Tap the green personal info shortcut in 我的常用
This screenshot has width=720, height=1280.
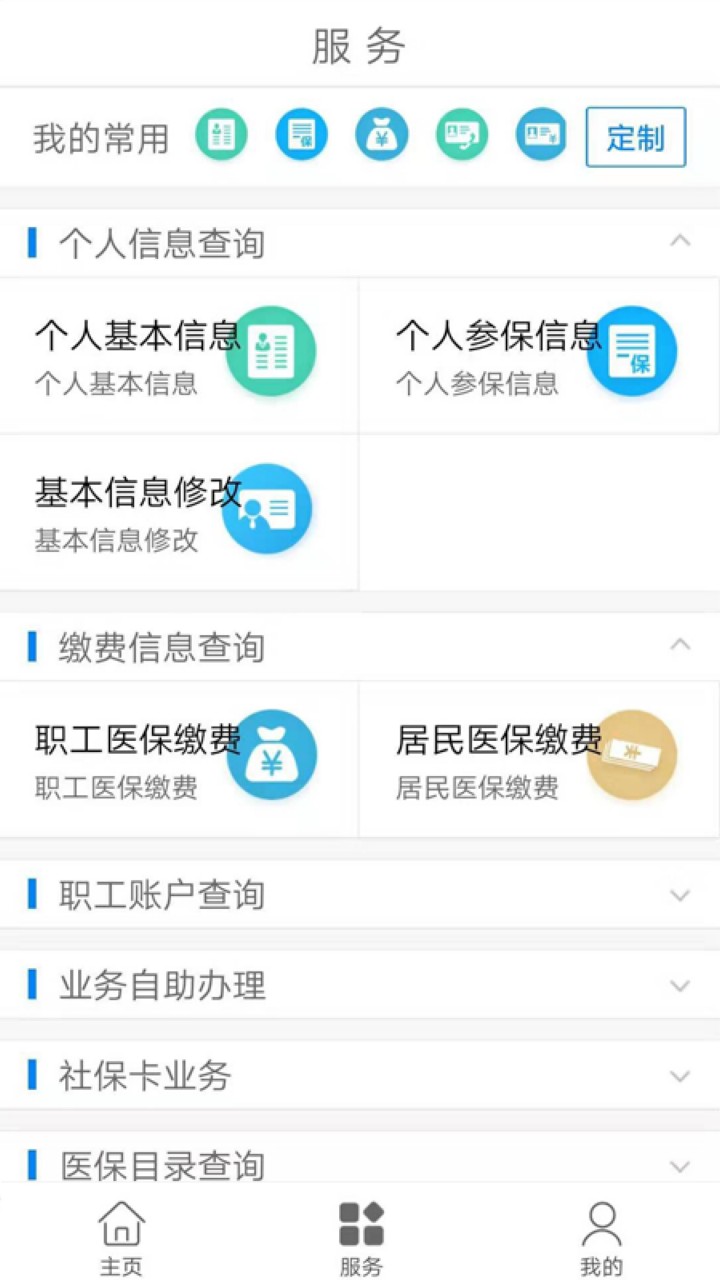pos(221,135)
